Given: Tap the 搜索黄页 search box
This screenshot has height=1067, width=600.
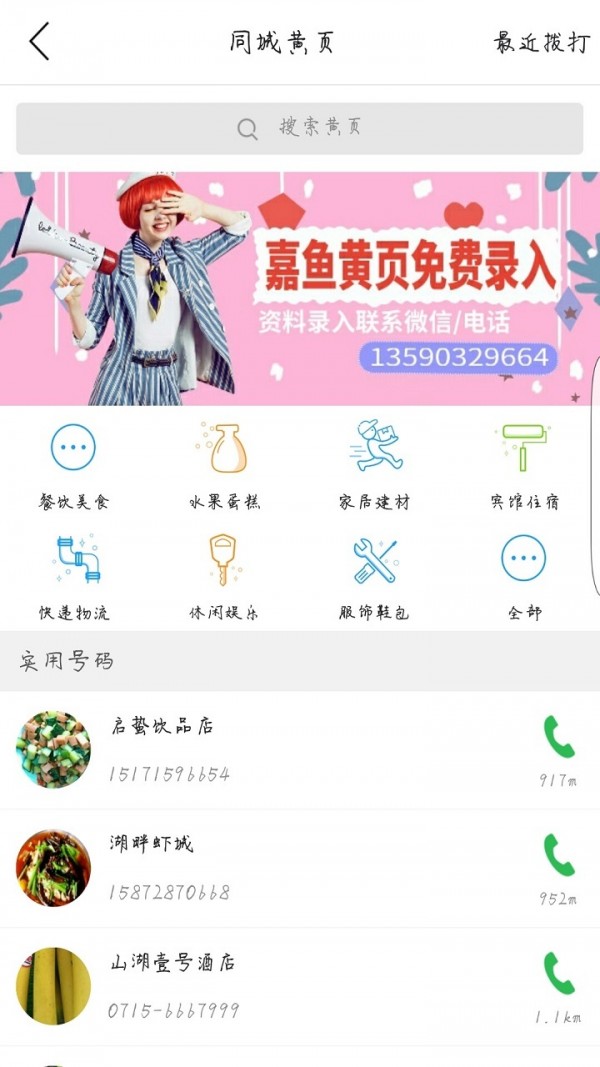Looking at the screenshot, I should tap(299, 129).
